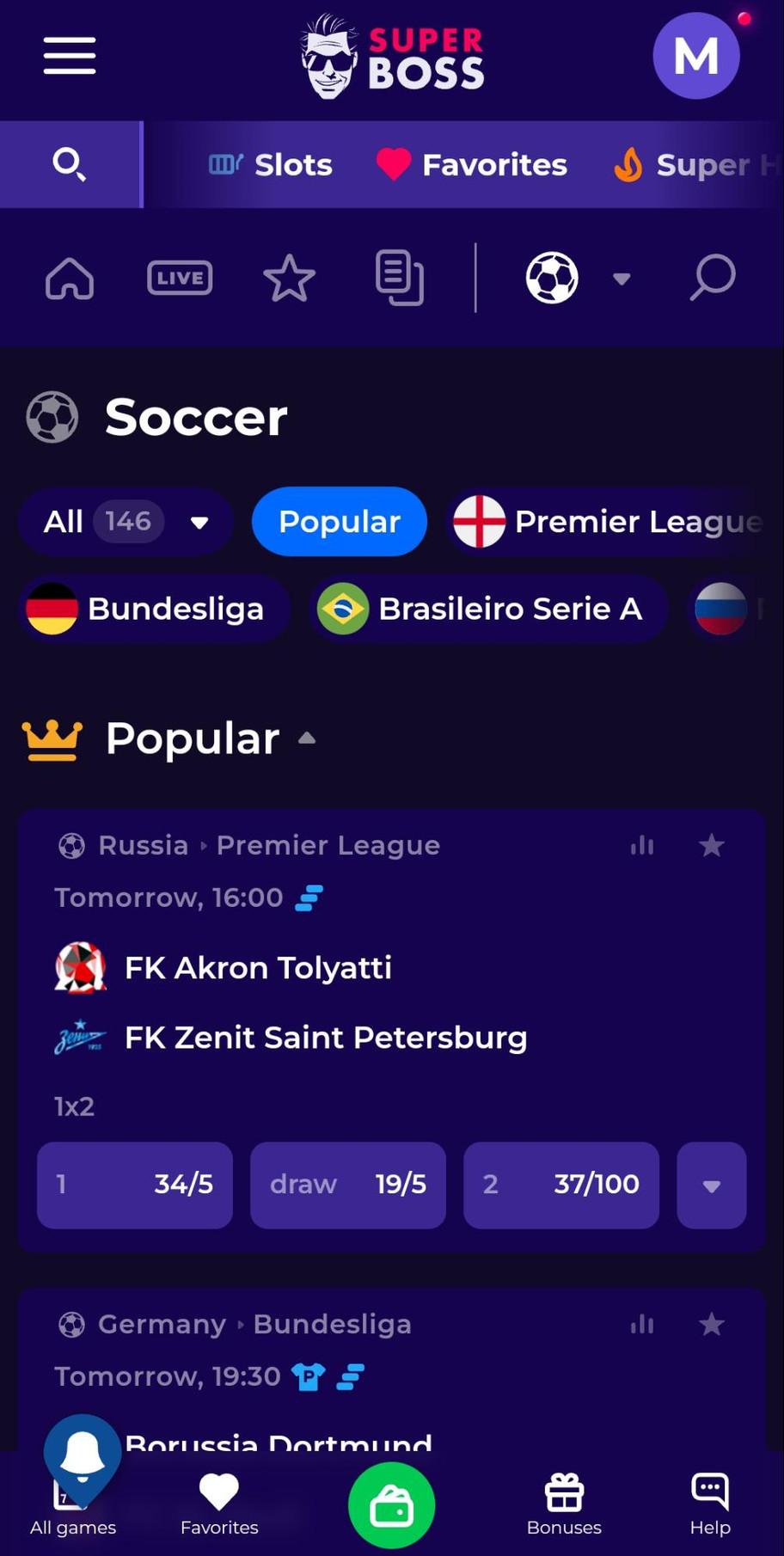Open the bet slip history icon

click(400, 278)
